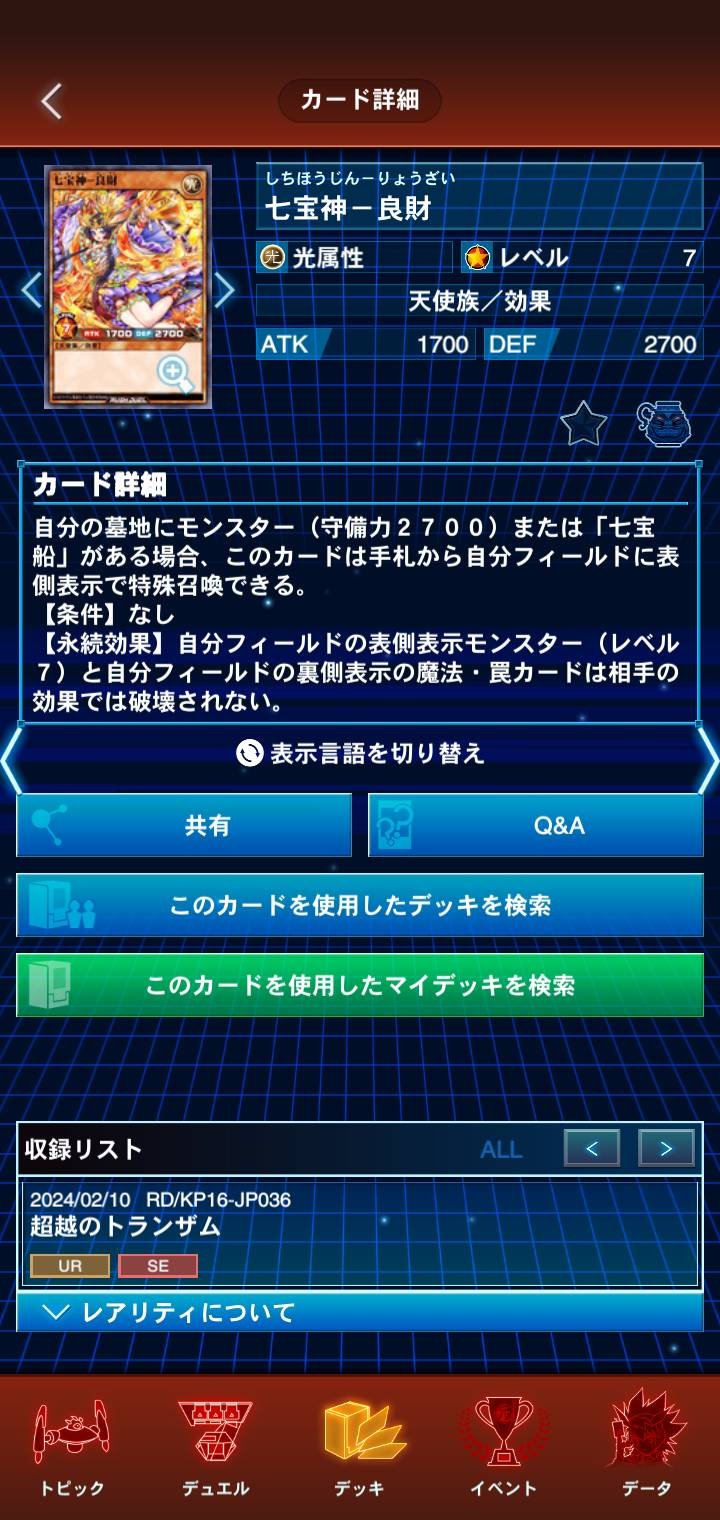This screenshot has width=720, height=1520.
Task: Tap the pot icon next to the star
Action: pos(666,424)
